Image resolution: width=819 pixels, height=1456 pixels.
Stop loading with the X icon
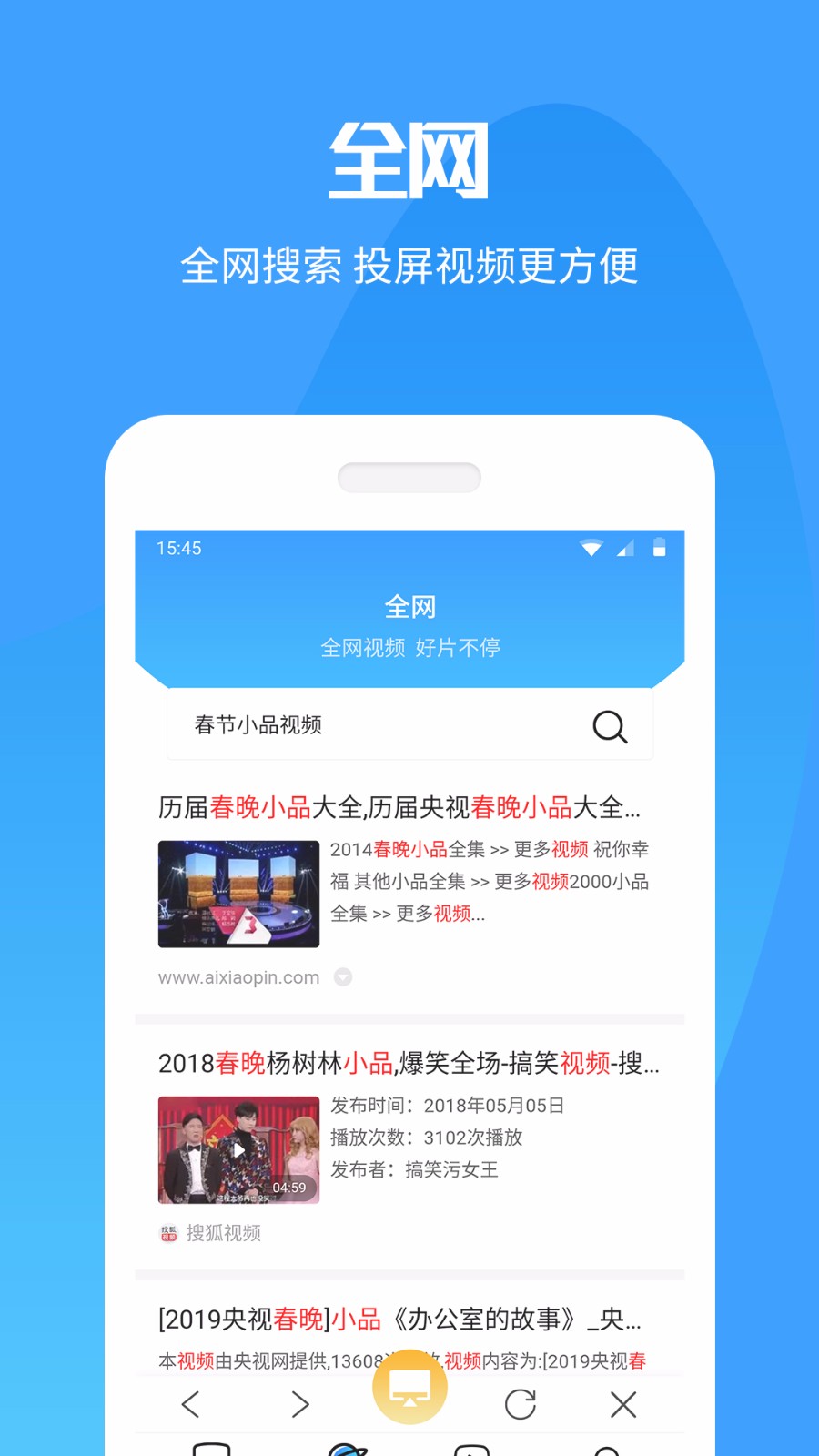tap(622, 1404)
